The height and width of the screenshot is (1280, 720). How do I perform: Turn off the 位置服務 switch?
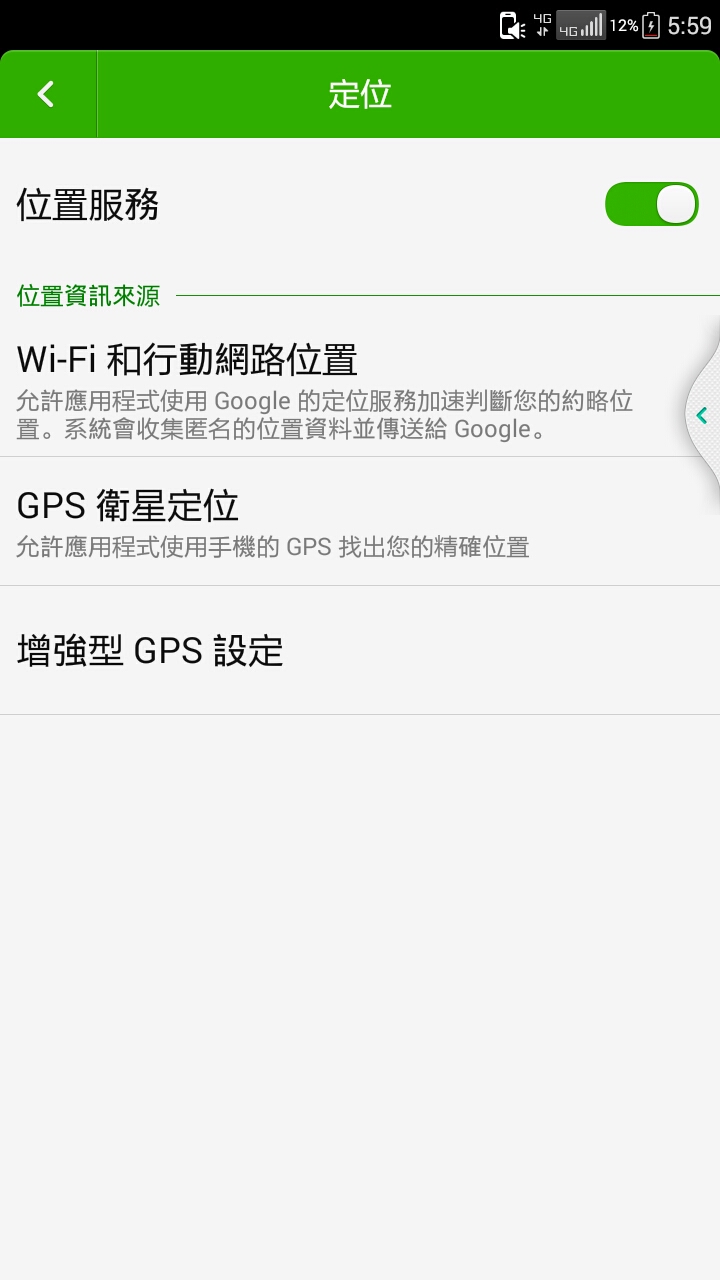[651, 204]
